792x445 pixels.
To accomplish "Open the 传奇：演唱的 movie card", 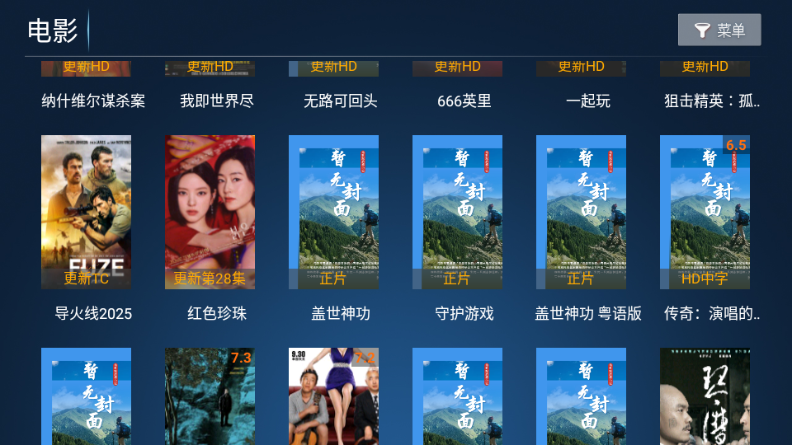I will (x=705, y=212).
